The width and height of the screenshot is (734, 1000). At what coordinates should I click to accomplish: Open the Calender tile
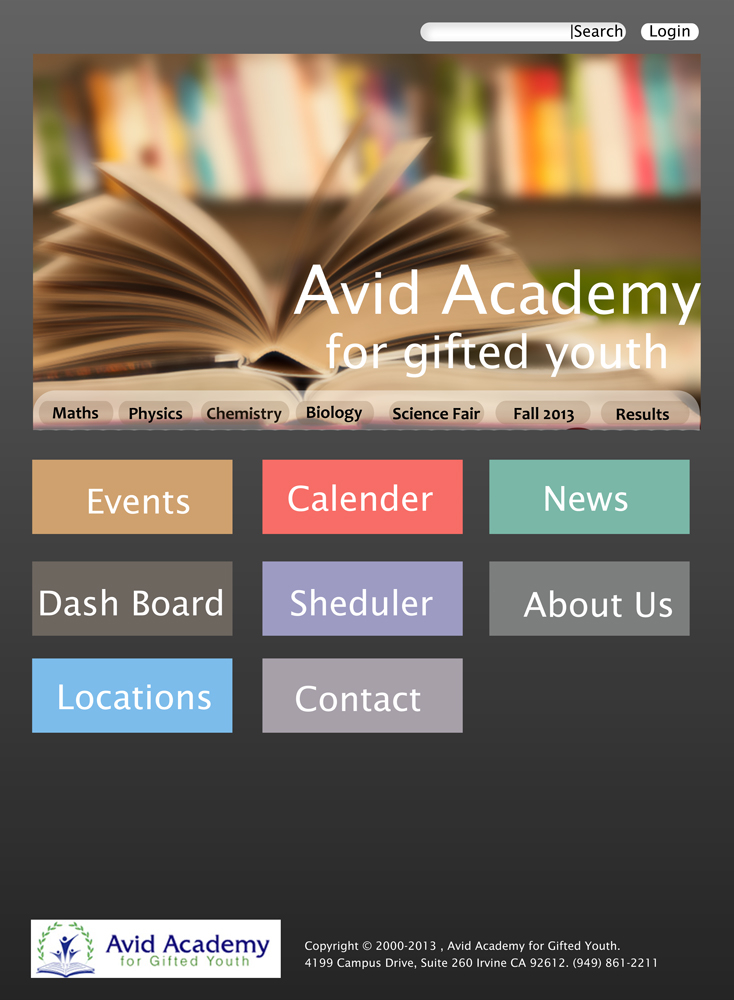click(362, 497)
